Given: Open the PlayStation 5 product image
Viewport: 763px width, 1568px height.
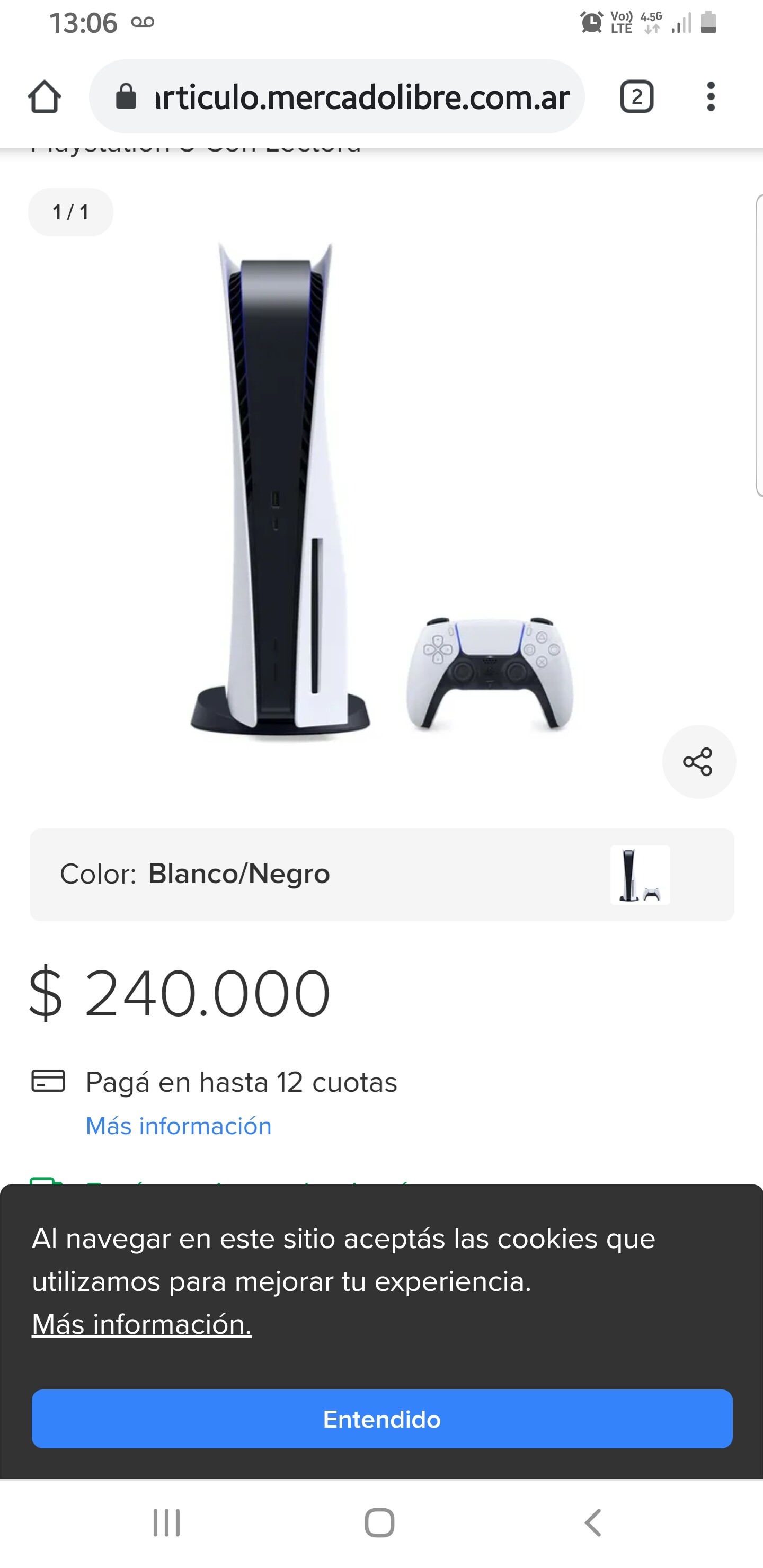Looking at the screenshot, I should click(x=382, y=492).
